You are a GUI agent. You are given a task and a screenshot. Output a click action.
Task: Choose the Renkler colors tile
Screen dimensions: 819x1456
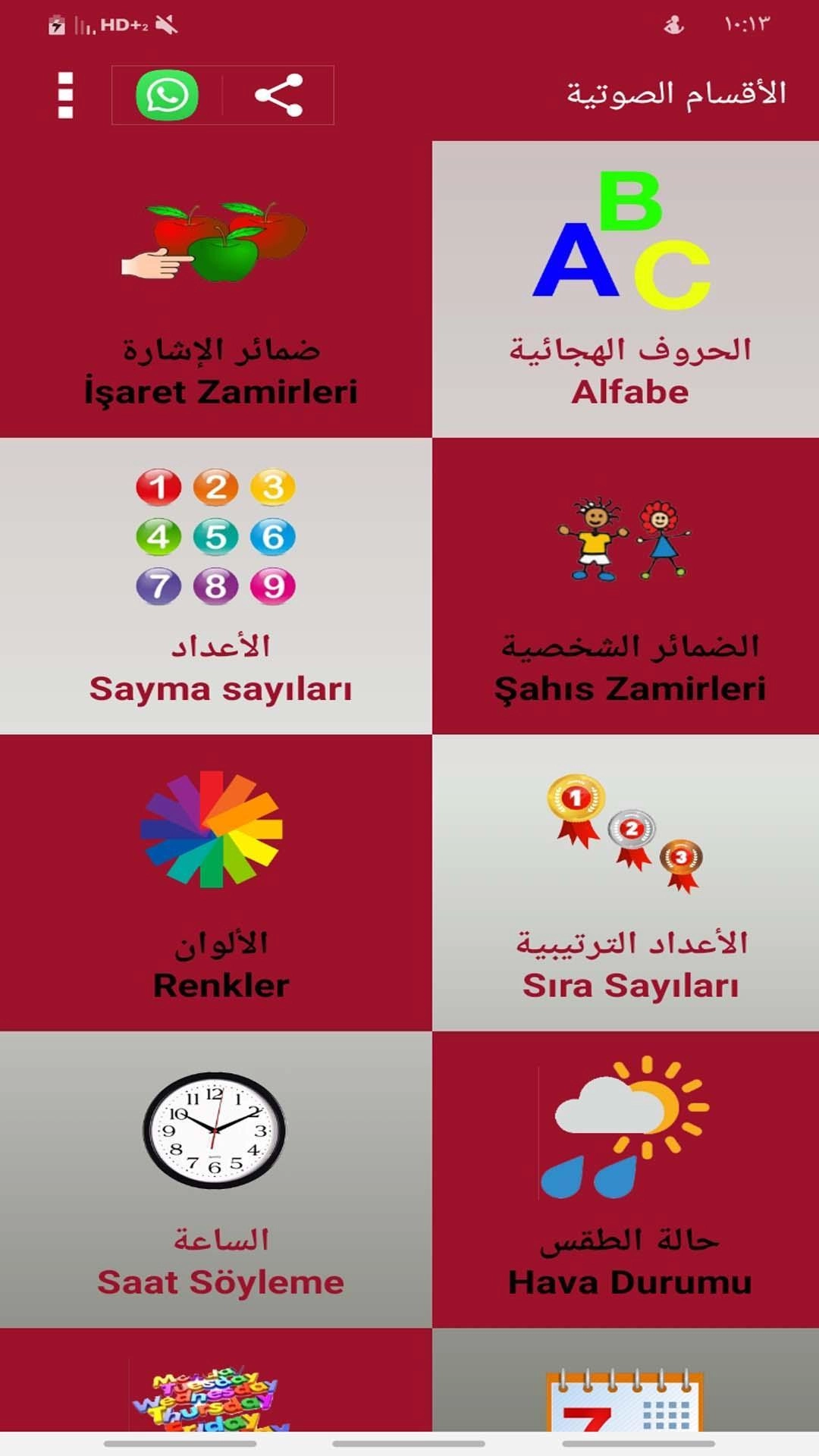(216, 883)
